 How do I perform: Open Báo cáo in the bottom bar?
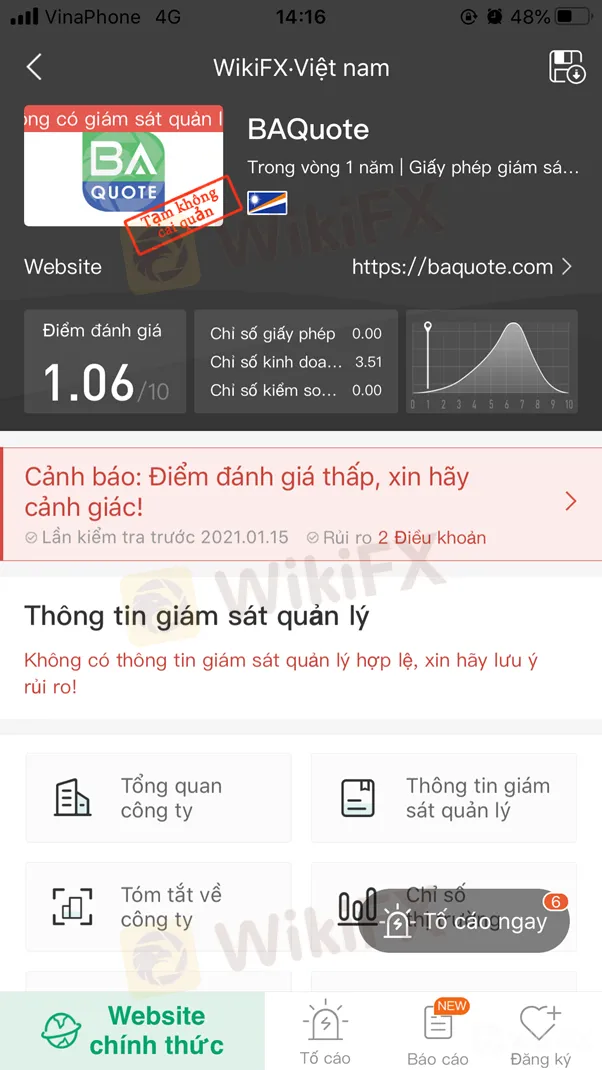[x=438, y=1032]
